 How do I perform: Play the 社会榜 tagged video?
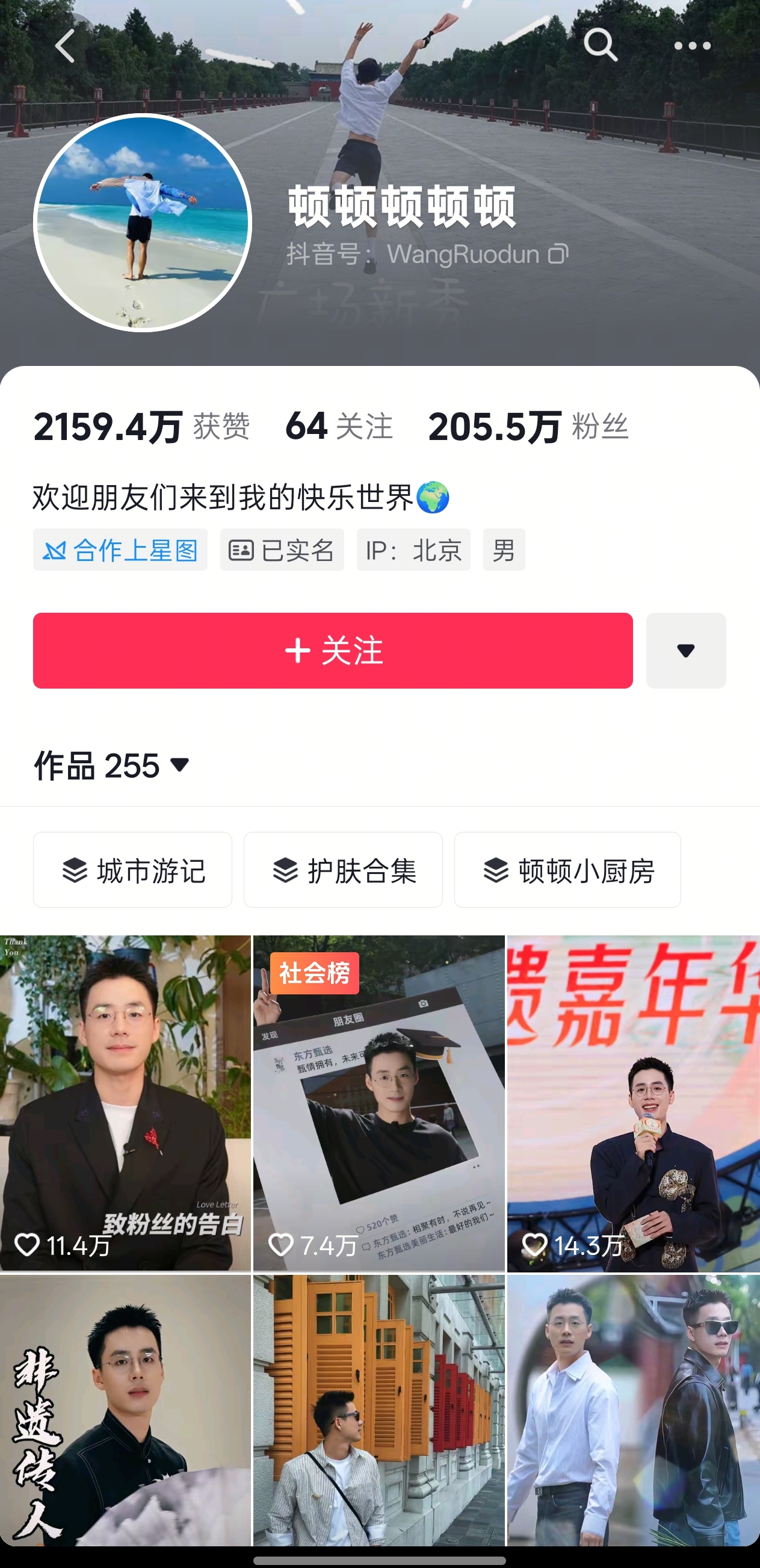click(378, 1103)
